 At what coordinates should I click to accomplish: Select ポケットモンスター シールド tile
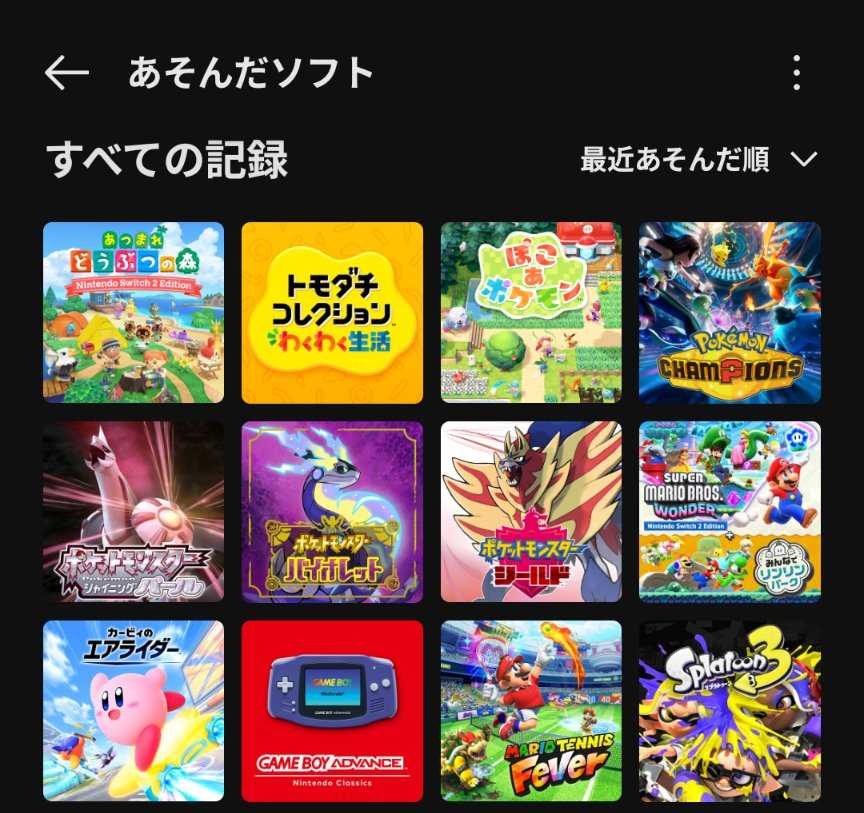point(531,511)
